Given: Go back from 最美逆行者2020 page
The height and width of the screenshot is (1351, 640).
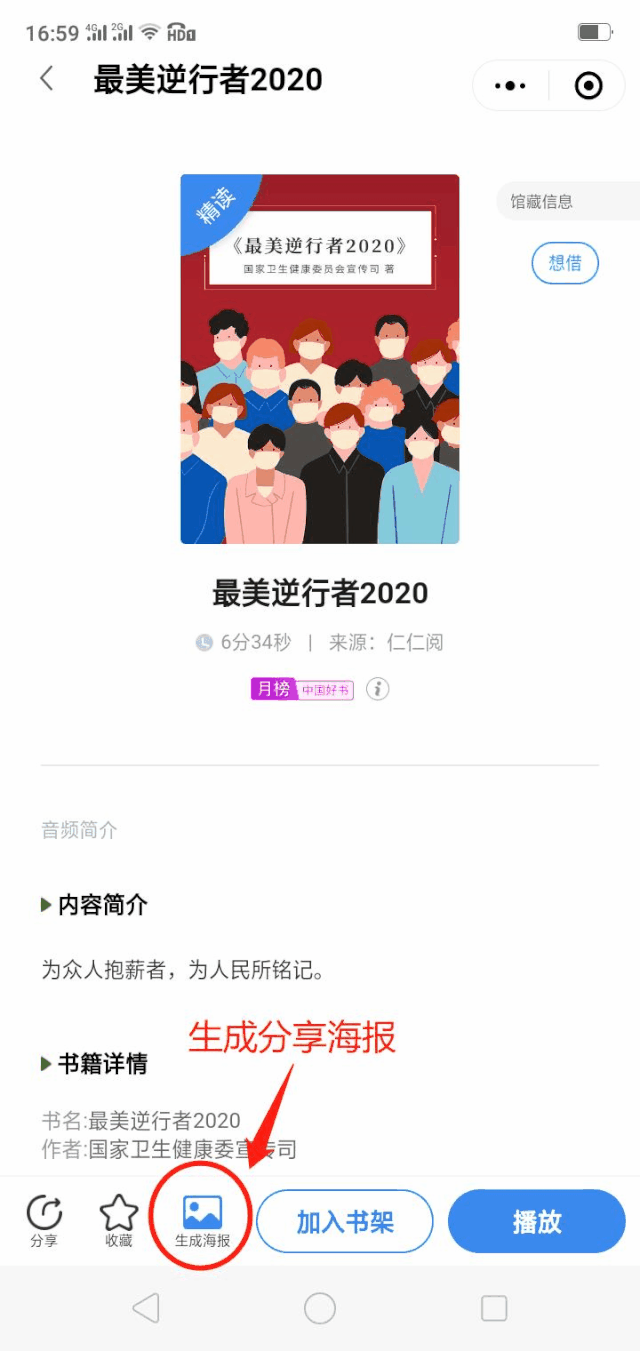Looking at the screenshot, I should [46, 80].
